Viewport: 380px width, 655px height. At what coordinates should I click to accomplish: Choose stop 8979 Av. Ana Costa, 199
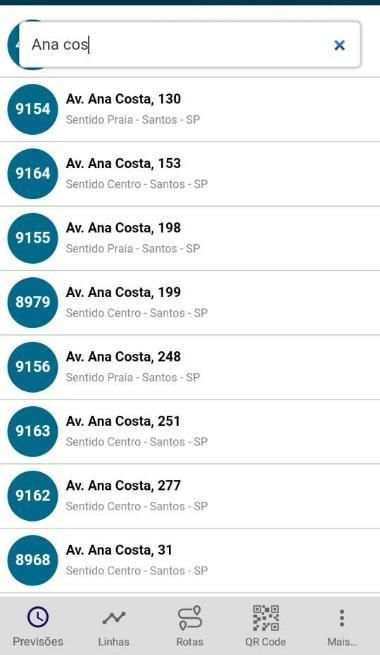pyautogui.click(x=190, y=302)
